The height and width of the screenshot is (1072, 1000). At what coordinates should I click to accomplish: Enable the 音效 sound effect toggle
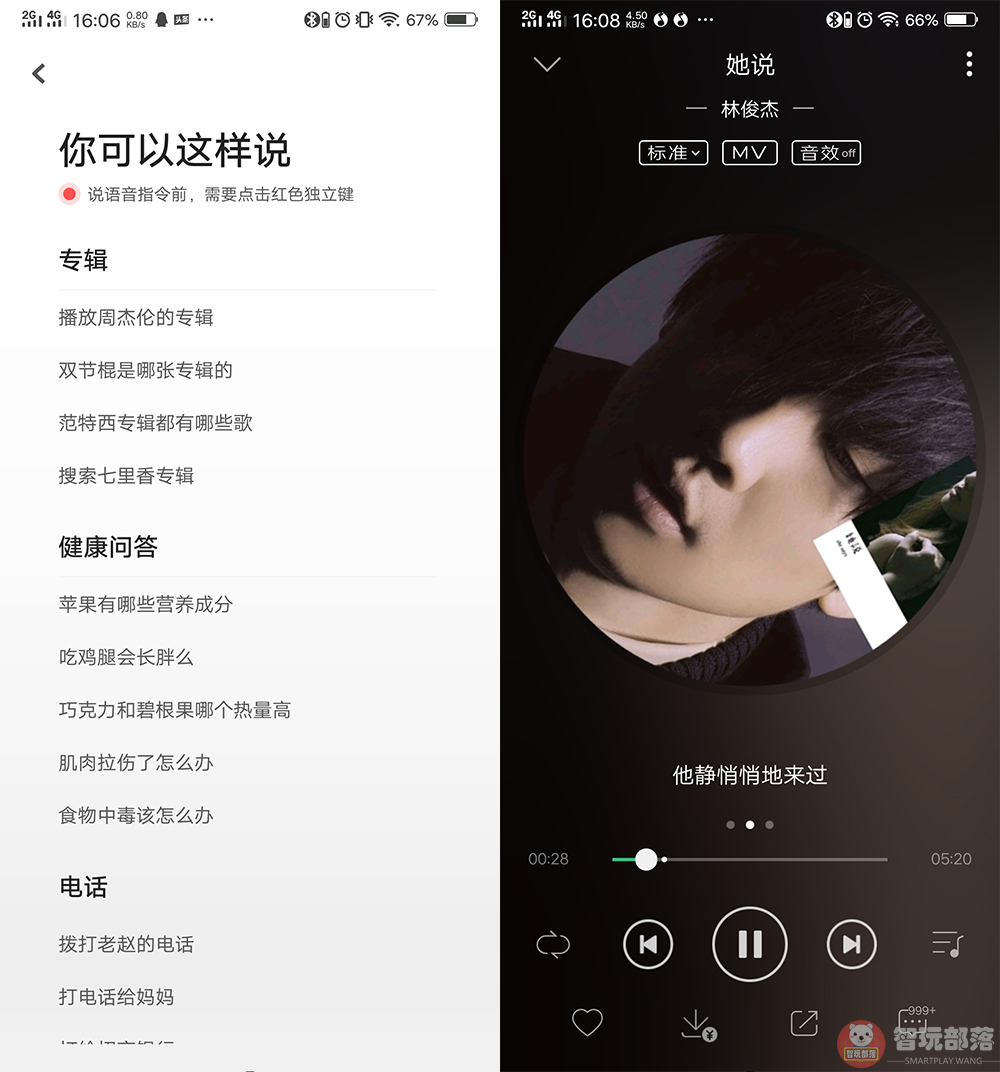tap(826, 153)
